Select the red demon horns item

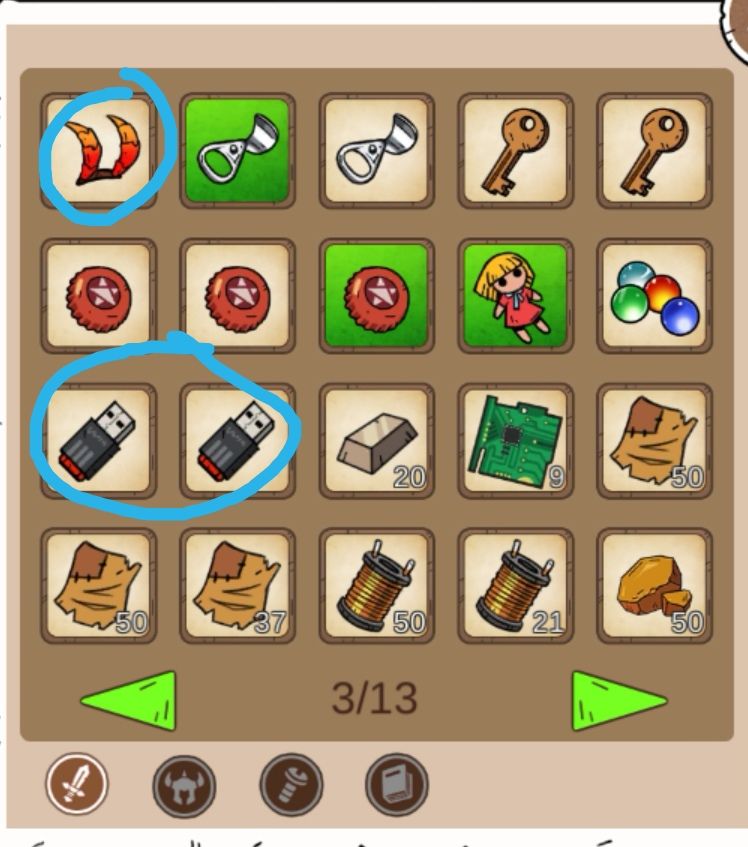pos(97,148)
